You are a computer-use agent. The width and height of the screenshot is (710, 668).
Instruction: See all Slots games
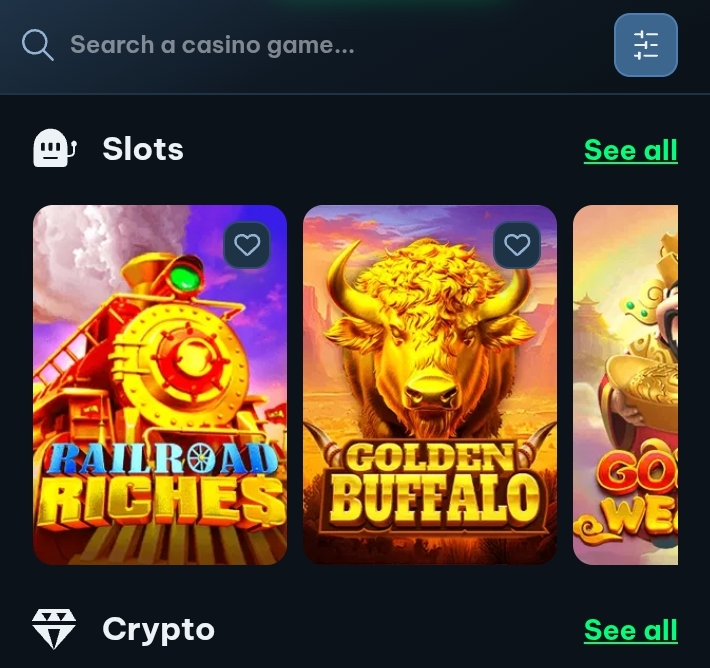pyautogui.click(x=630, y=150)
